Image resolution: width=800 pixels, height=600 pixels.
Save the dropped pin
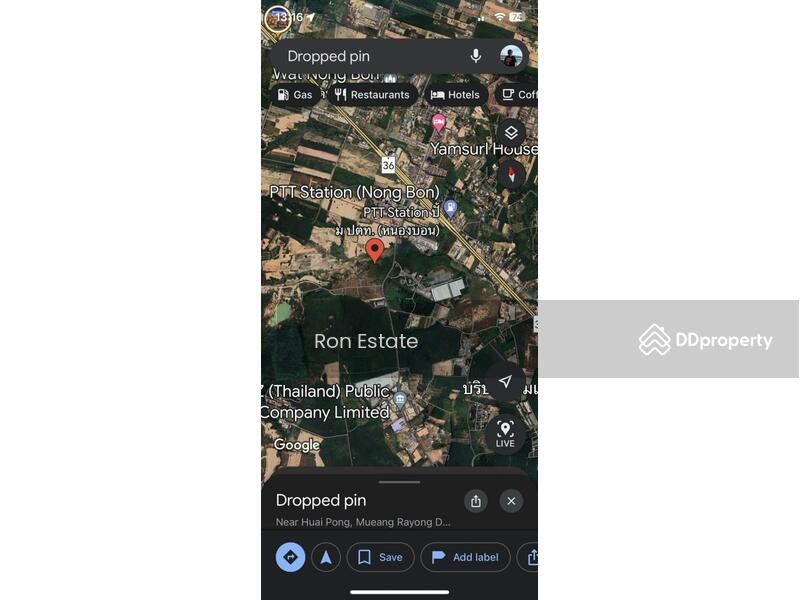pos(381,557)
